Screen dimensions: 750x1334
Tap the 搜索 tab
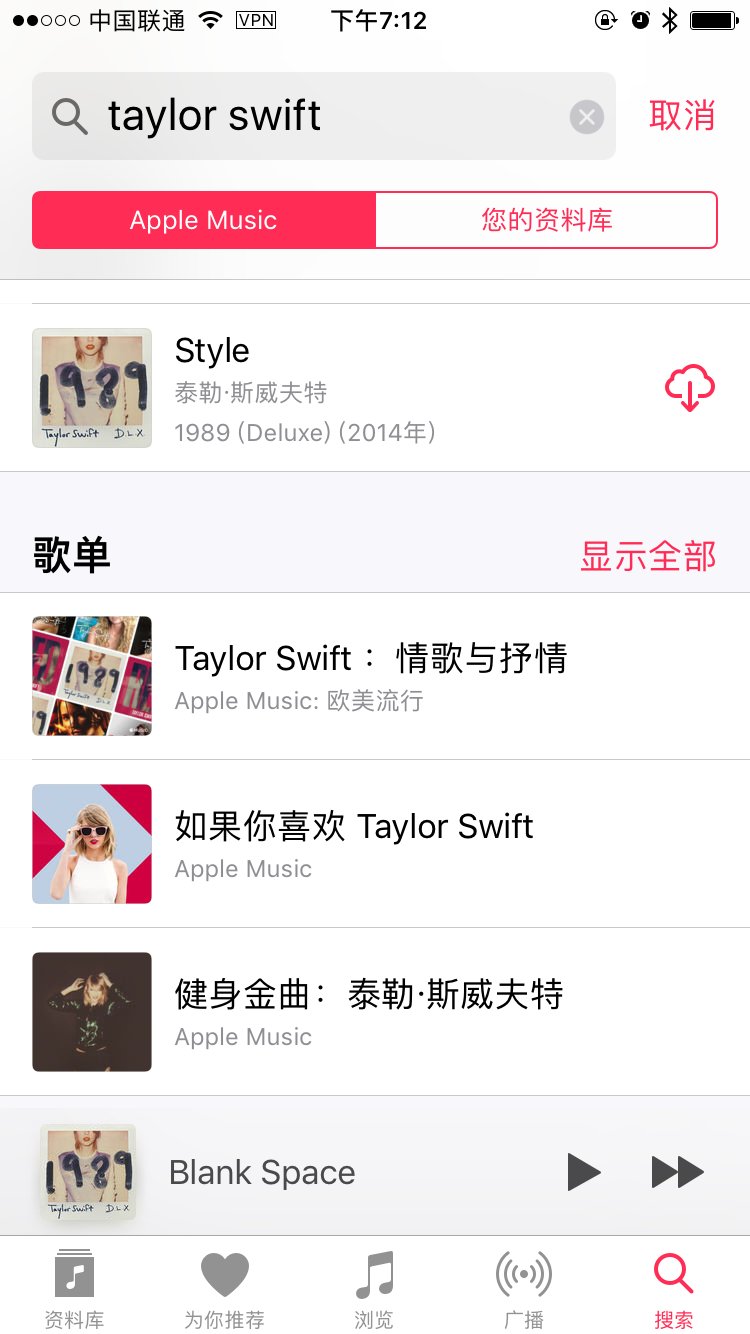tap(673, 1288)
